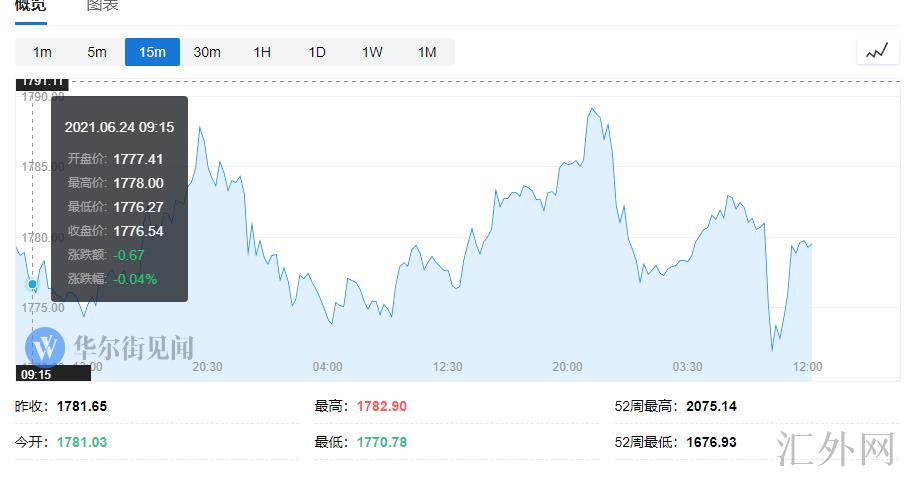The image size is (905, 479).
Task: Select the 5m timeframe
Action: click(x=97, y=52)
